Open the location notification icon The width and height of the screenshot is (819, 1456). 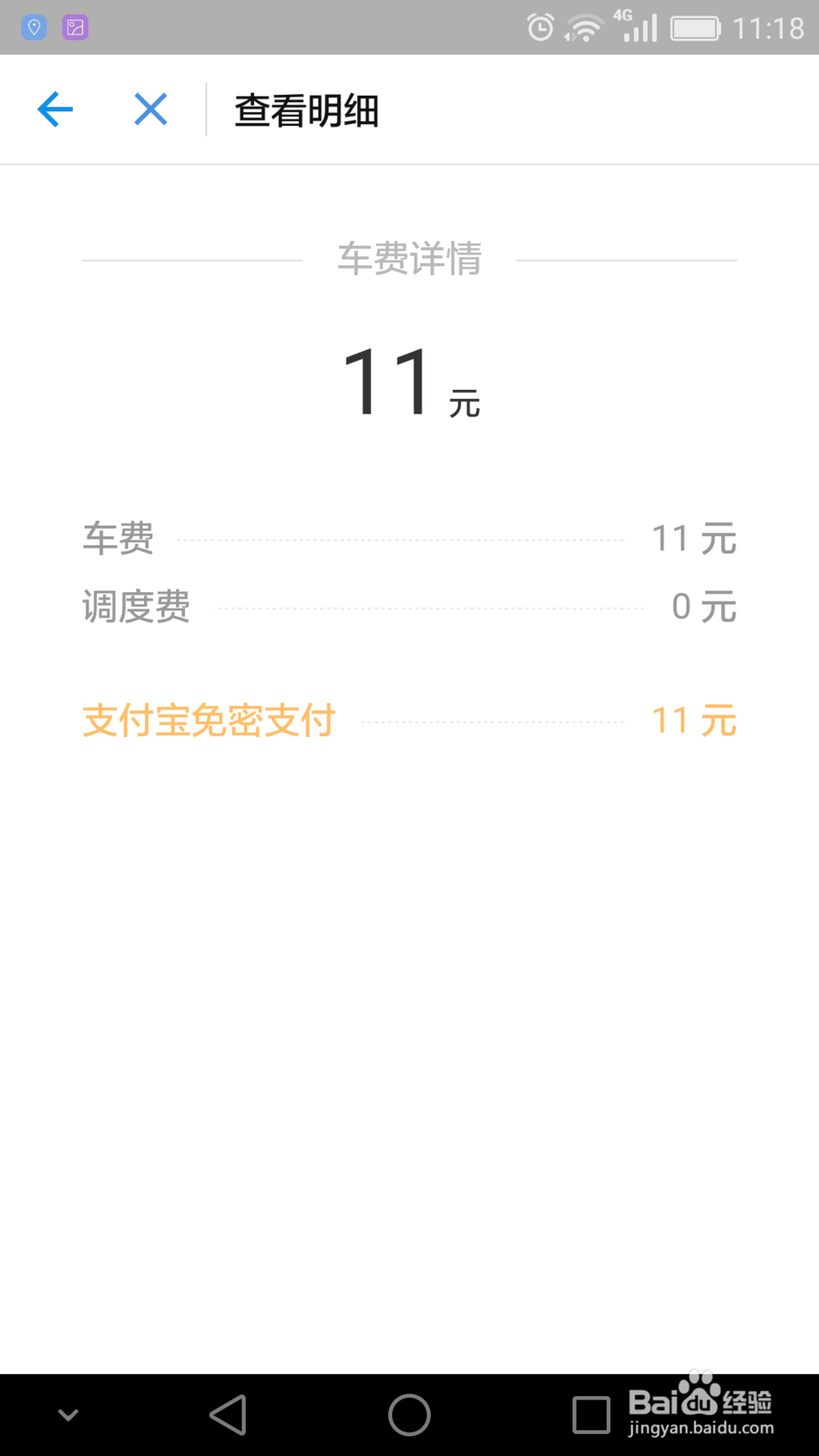point(34,27)
